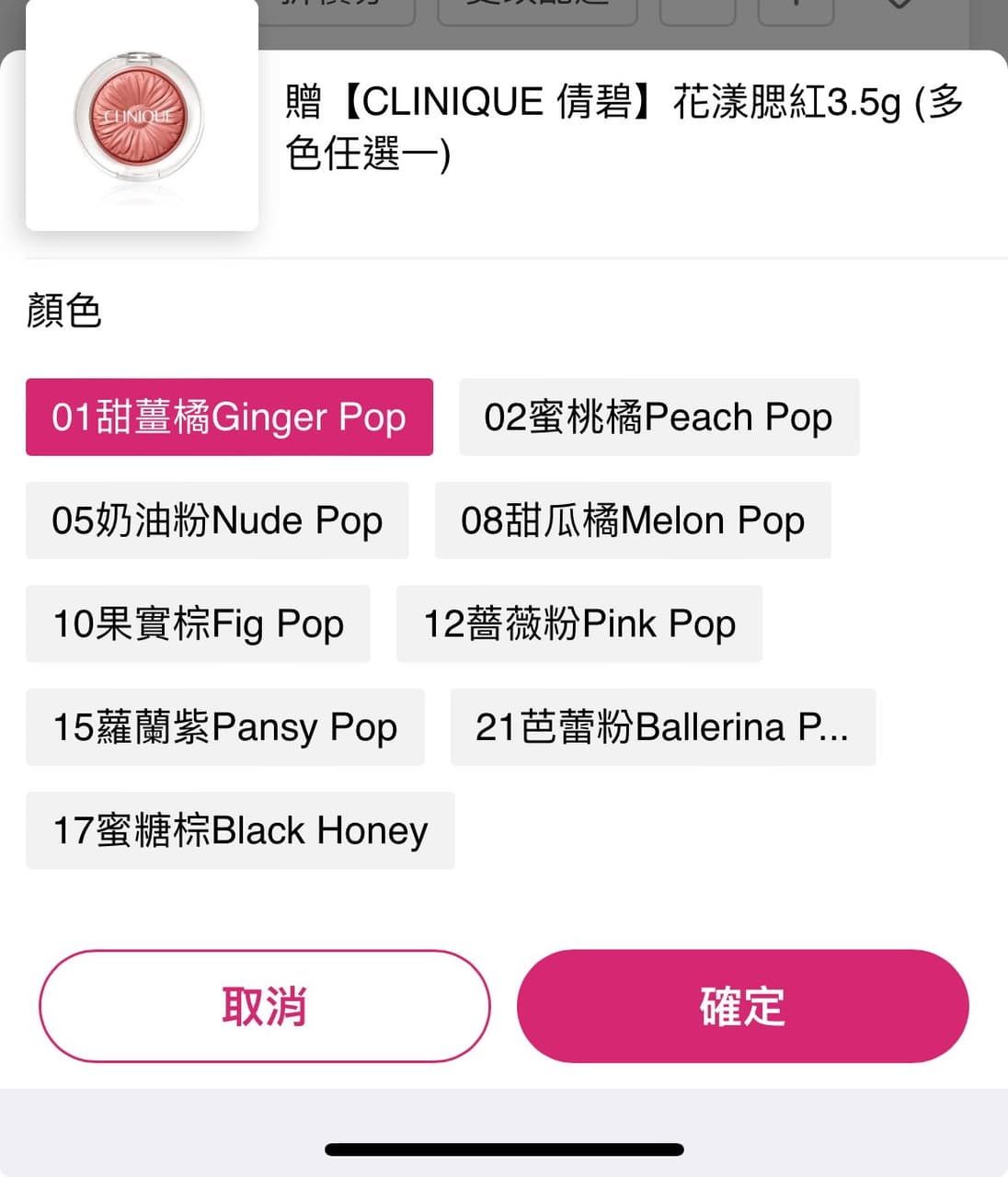The width and height of the screenshot is (1008, 1177).
Task: Choose the 02蜜桃橘Peach Pop shade
Action: (659, 417)
